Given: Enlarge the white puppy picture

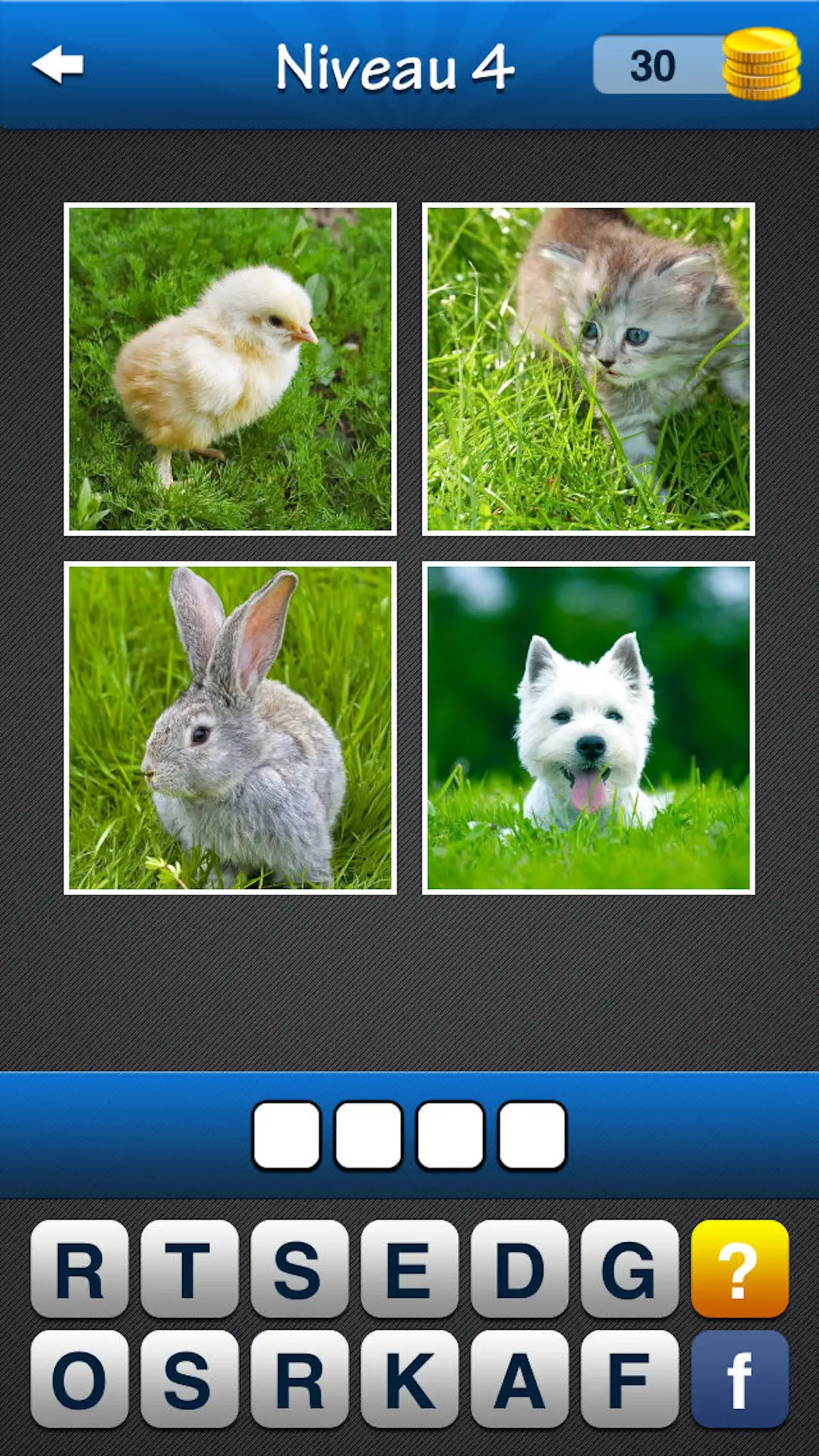Looking at the screenshot, I should coord(588,728).
